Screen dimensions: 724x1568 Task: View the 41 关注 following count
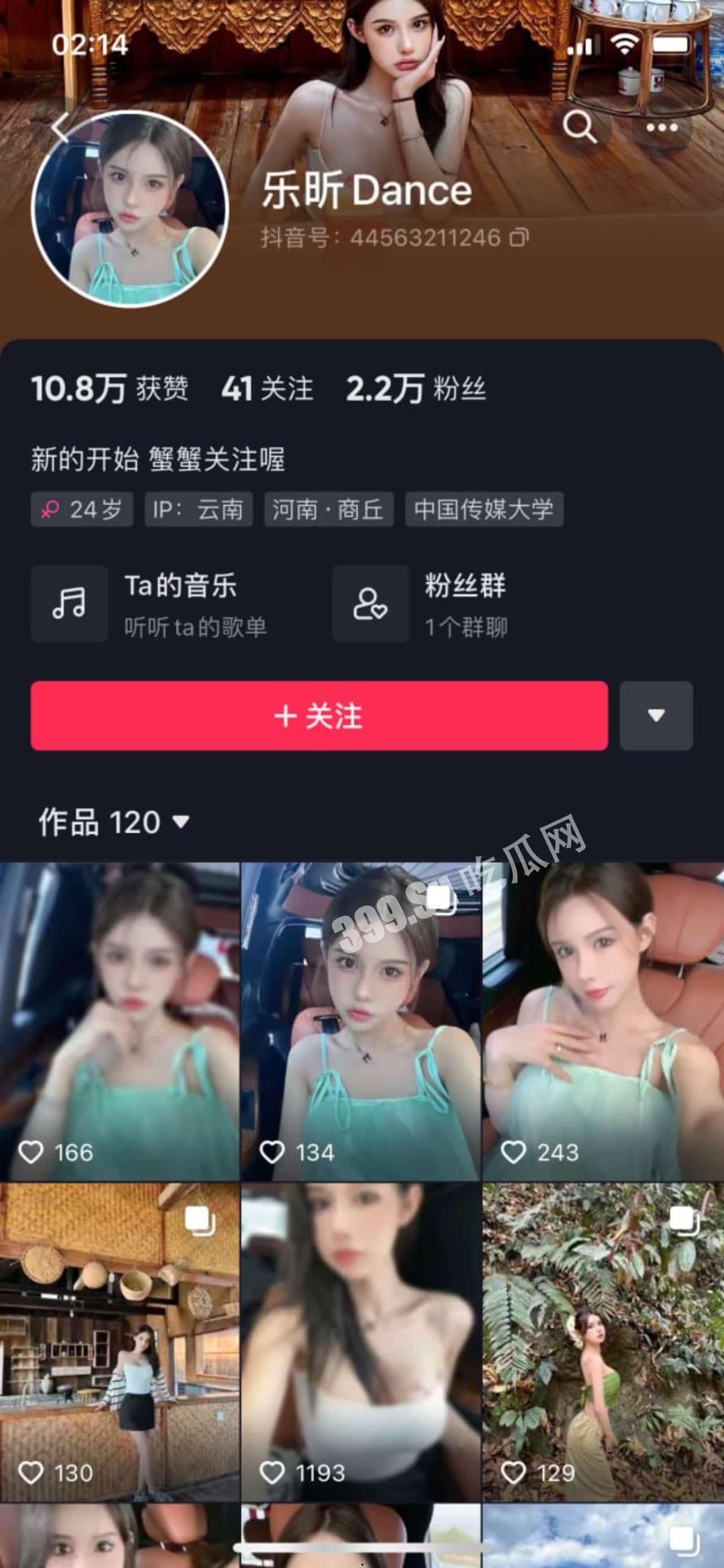268,390
